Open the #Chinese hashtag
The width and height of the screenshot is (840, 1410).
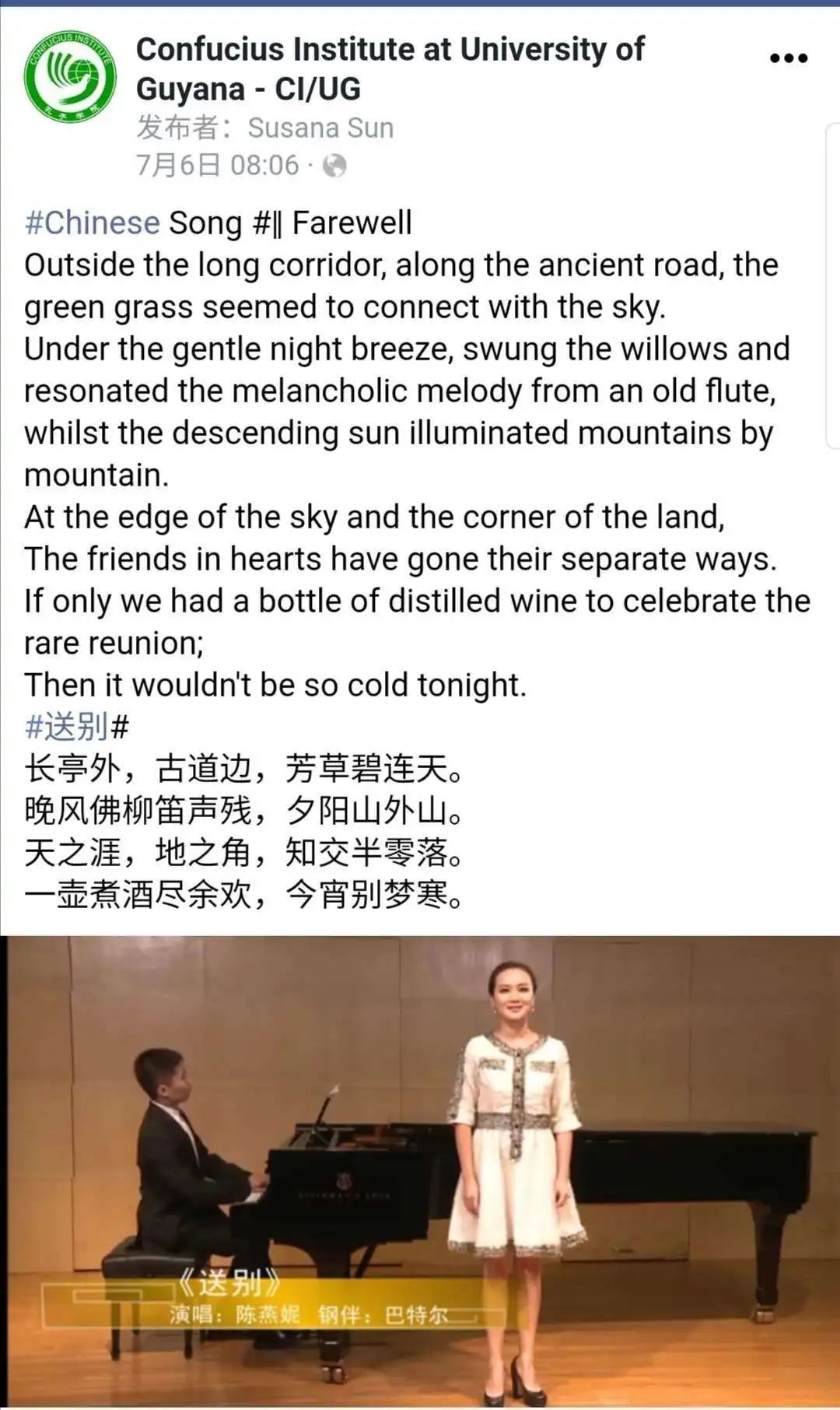coord(92,223)
